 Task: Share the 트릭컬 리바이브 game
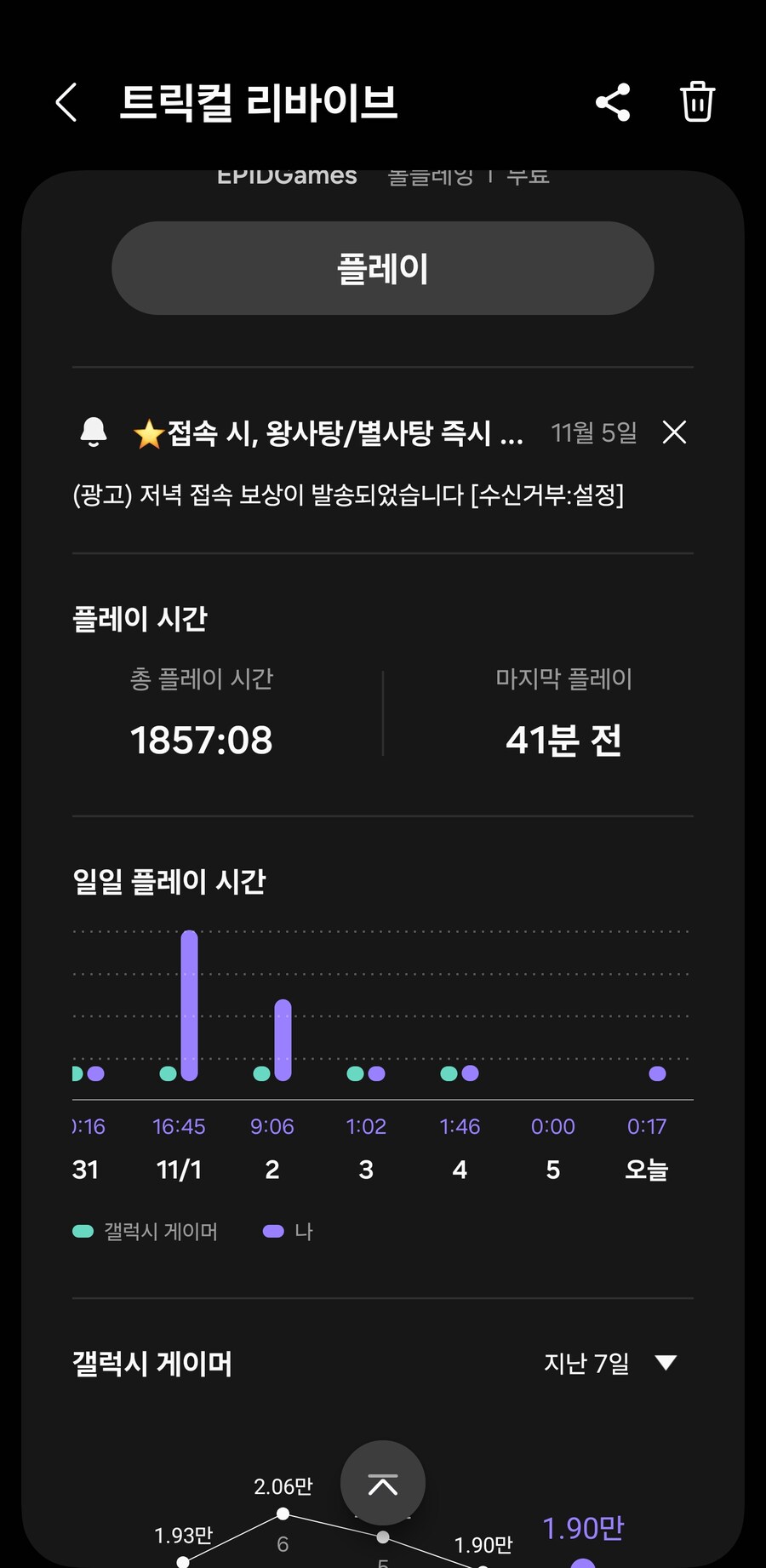pyautogui.click(x=613, y=101)
